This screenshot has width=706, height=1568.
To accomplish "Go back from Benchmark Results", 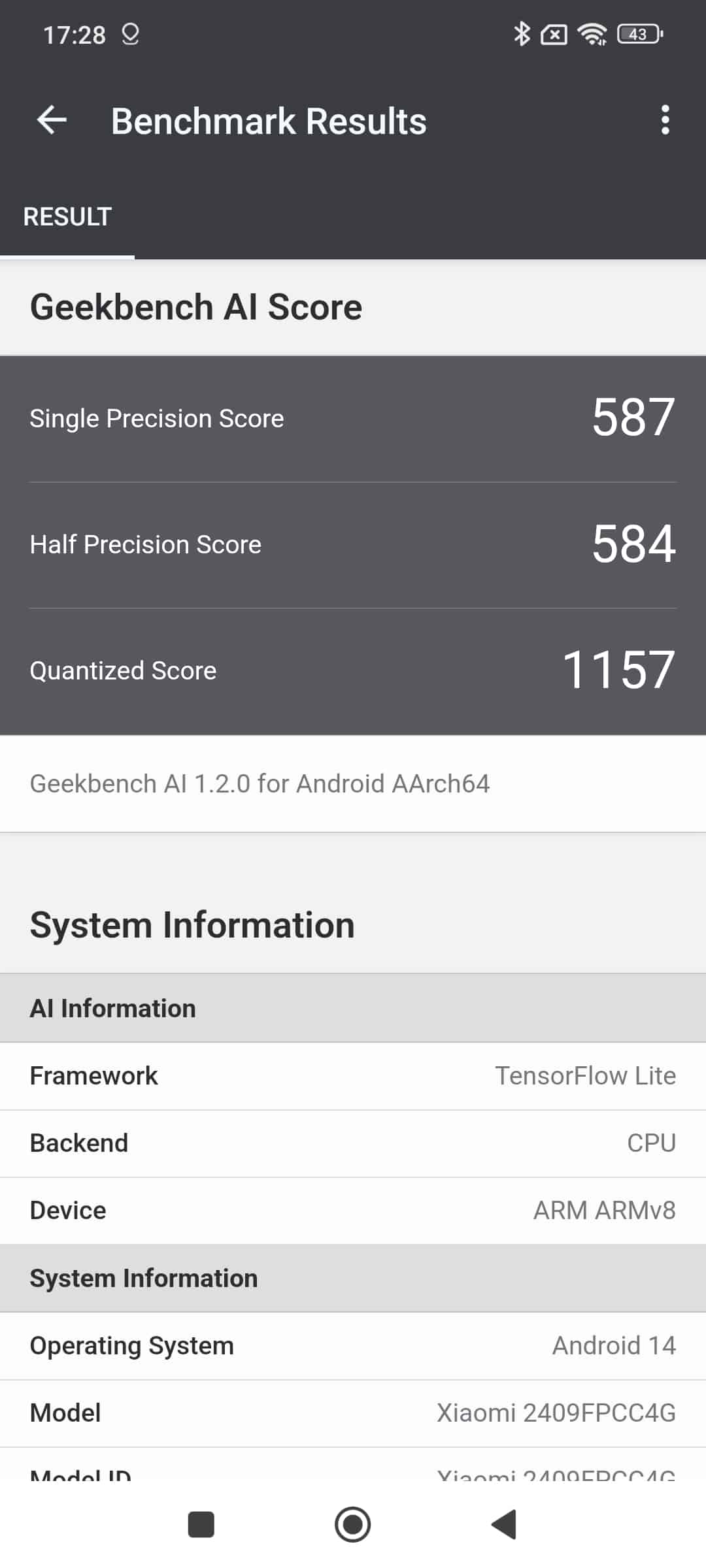I will point(52,120).
